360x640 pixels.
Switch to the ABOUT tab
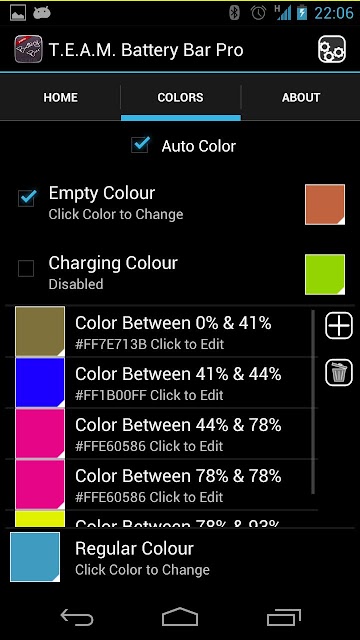click(301, 98)
